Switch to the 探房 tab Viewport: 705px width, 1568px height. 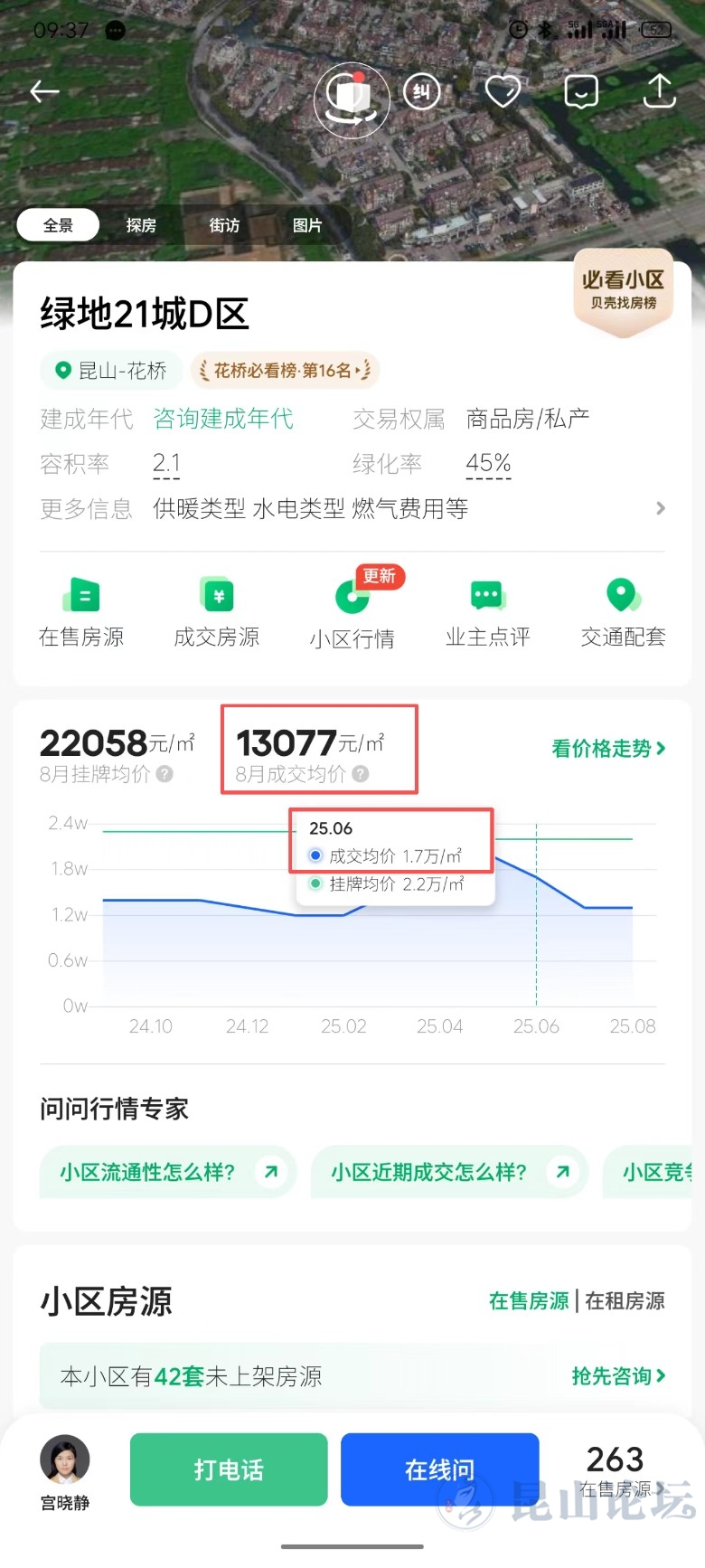click(141, 225)
